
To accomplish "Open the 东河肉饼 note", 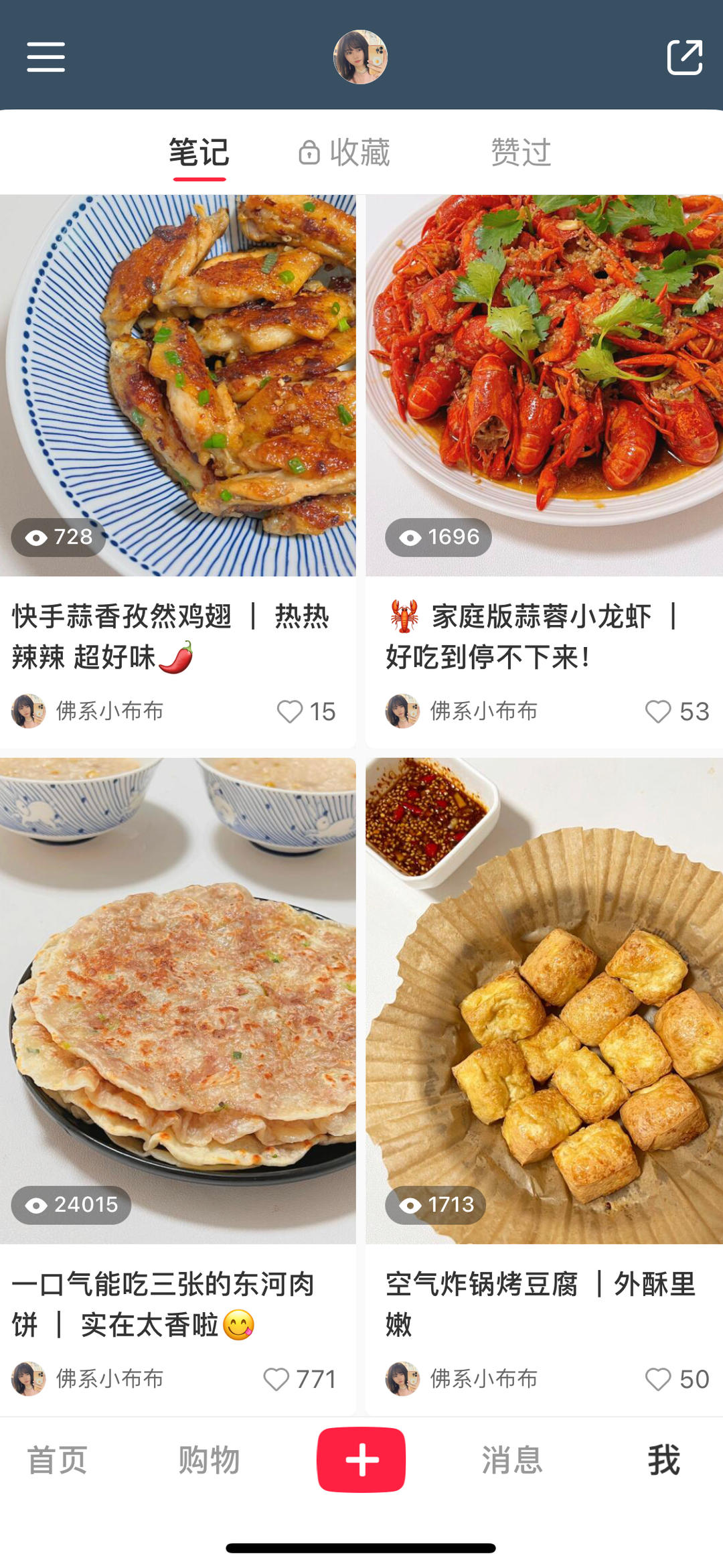I will pyautogui.click(x=177, y=1001).
